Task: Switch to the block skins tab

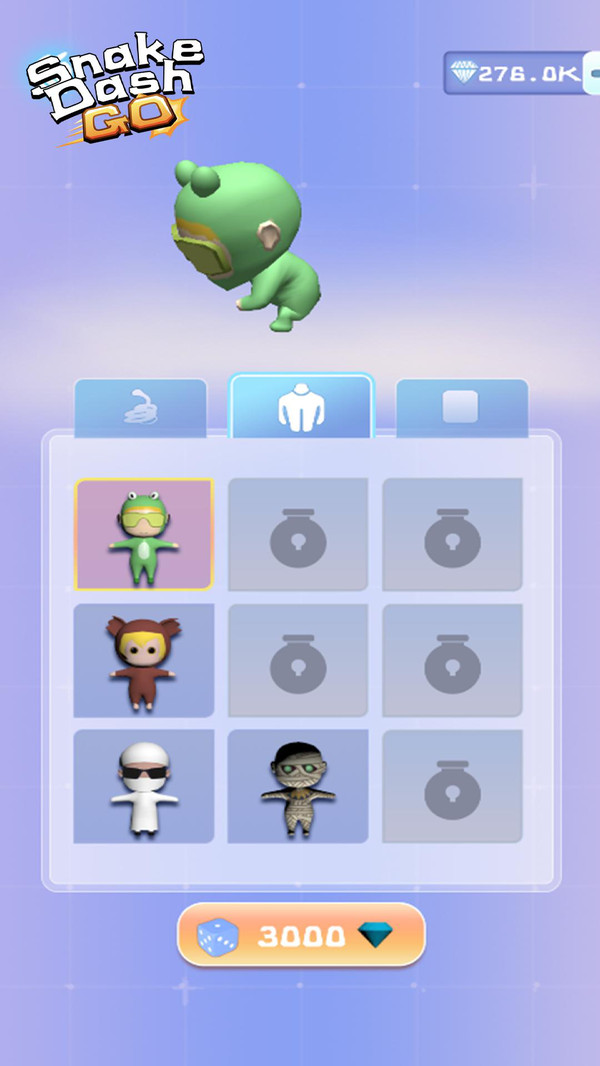Action: click(461, 408)
